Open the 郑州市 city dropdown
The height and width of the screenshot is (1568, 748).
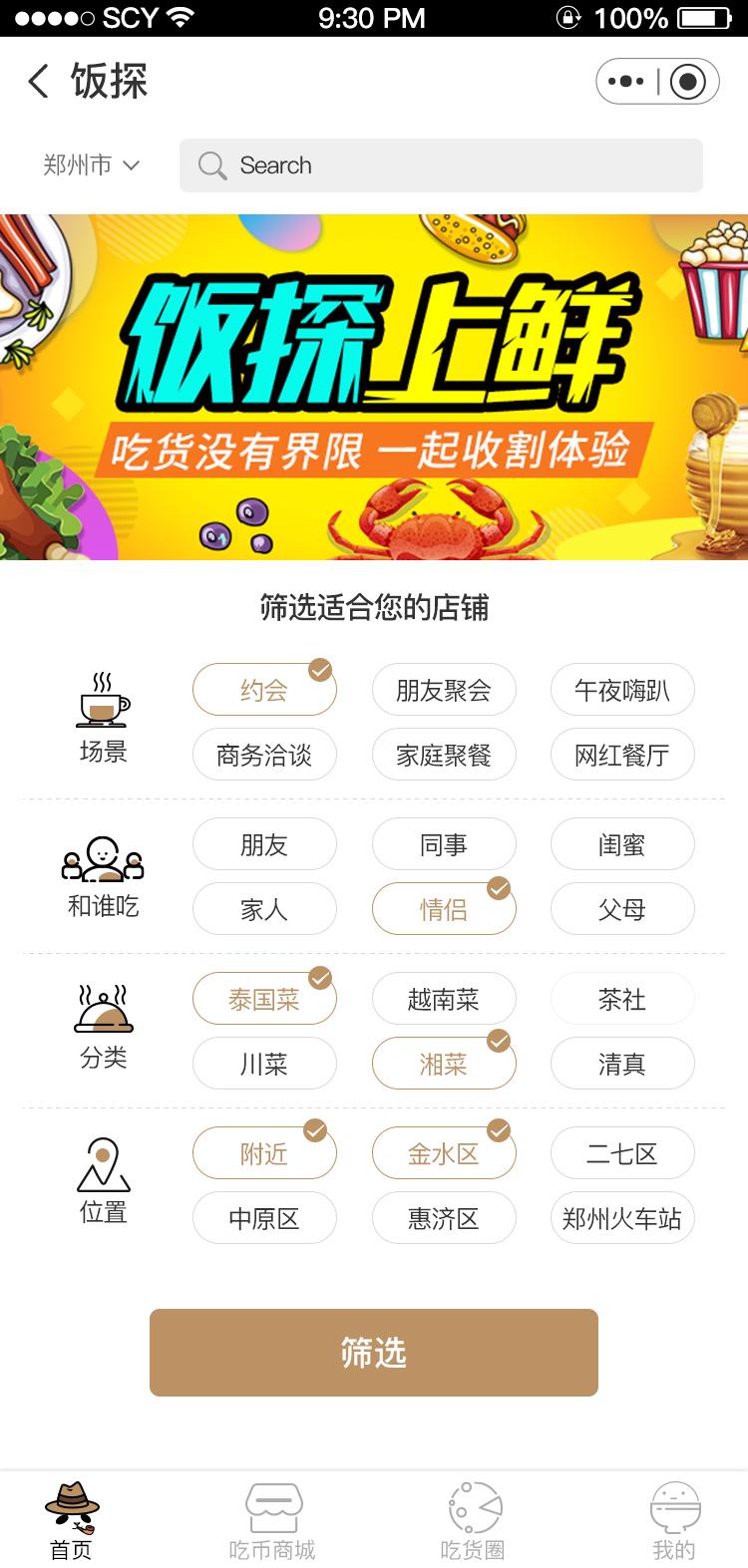pyautogui.click(x=94, y=165)
